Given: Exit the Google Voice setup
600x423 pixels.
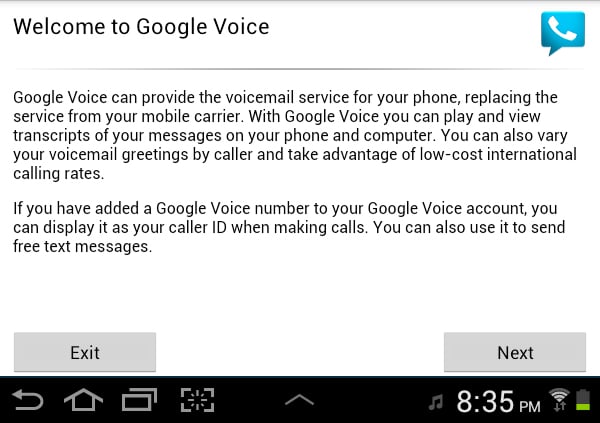Looking at the screenshot, I should (x=85, y=352).
